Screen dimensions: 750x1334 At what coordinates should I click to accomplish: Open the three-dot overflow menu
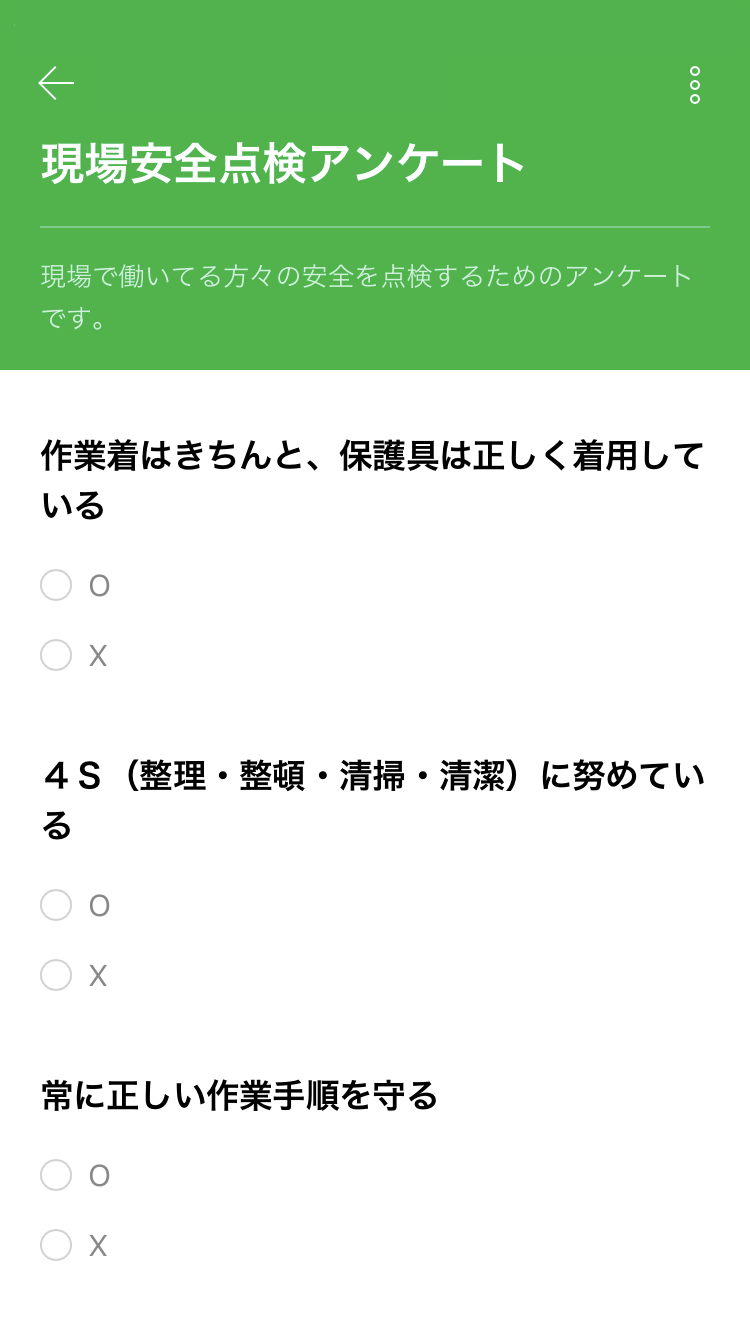[695, 85]
